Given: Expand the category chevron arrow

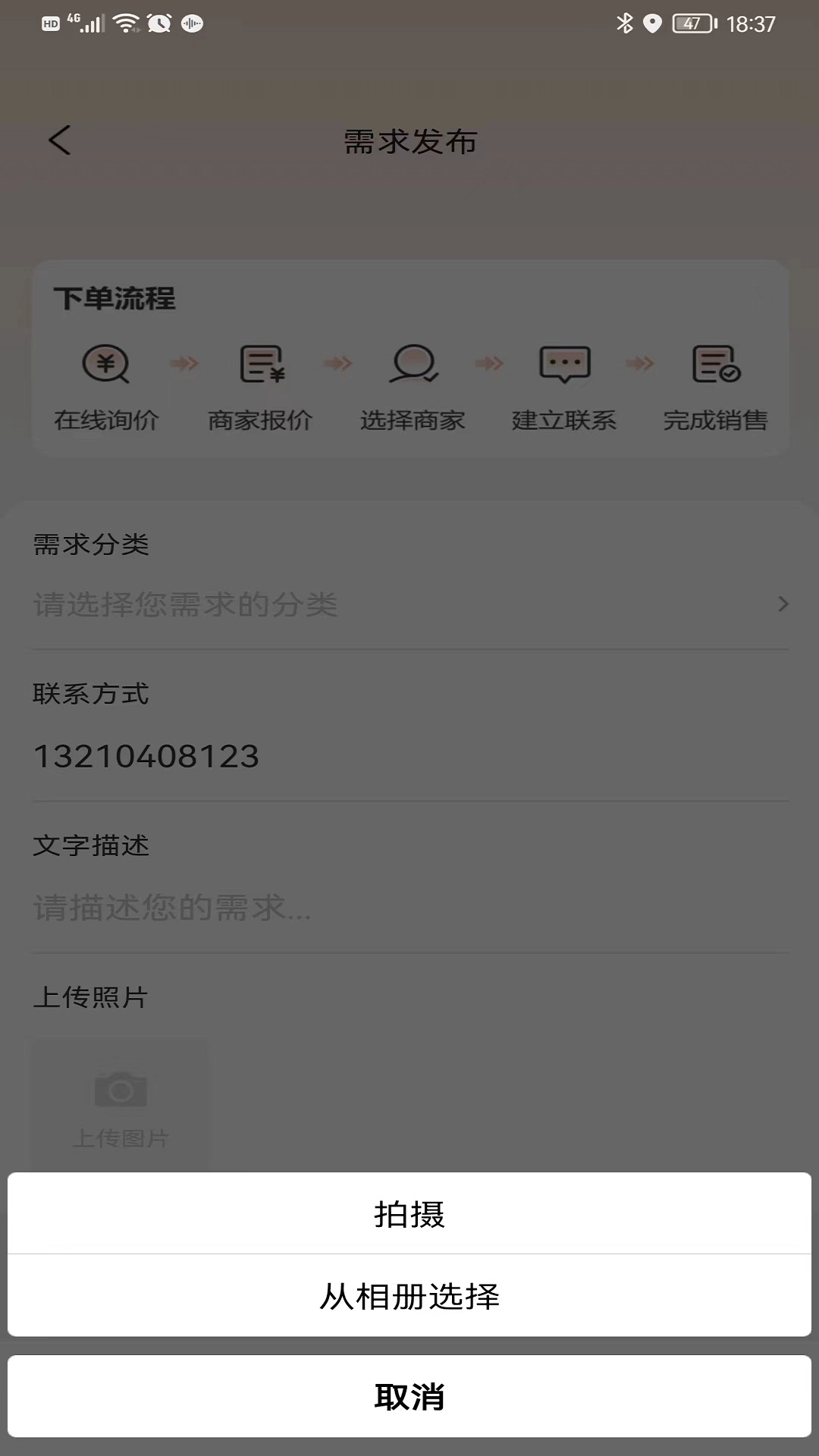Looking at the screenshot, I should (x=784, y=604).
